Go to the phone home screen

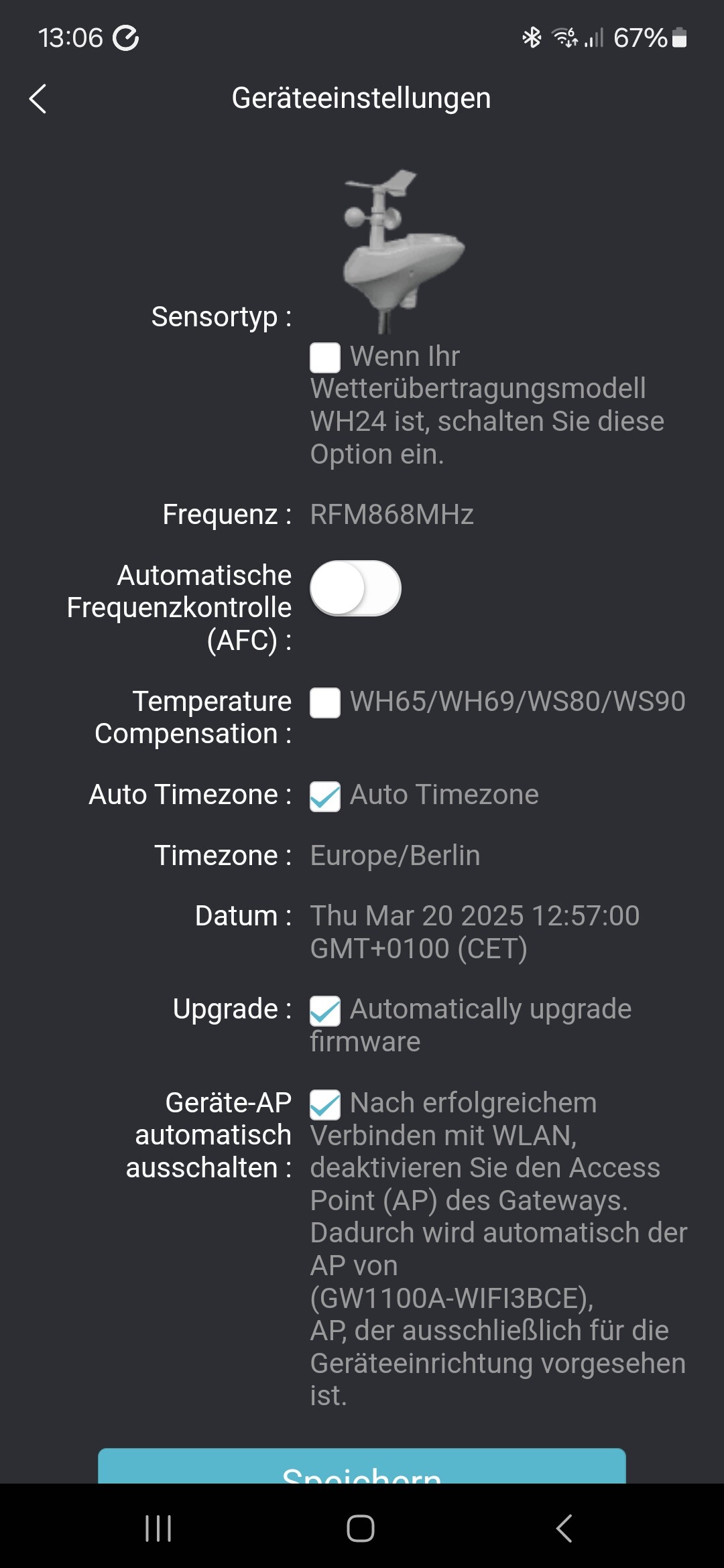click(x=361, y=1528)
